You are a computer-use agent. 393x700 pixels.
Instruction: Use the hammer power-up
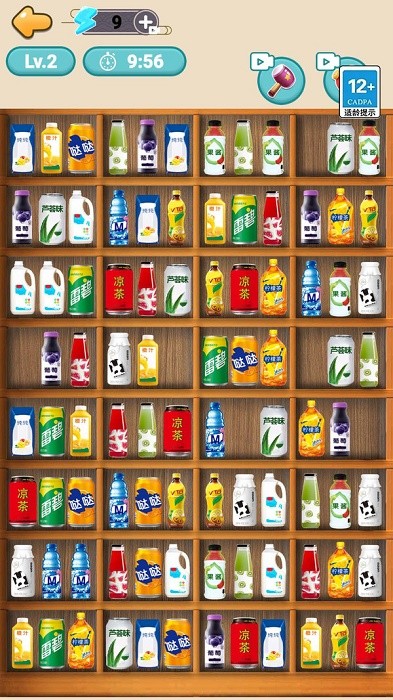pyautogui.click(x=281, y=81)
